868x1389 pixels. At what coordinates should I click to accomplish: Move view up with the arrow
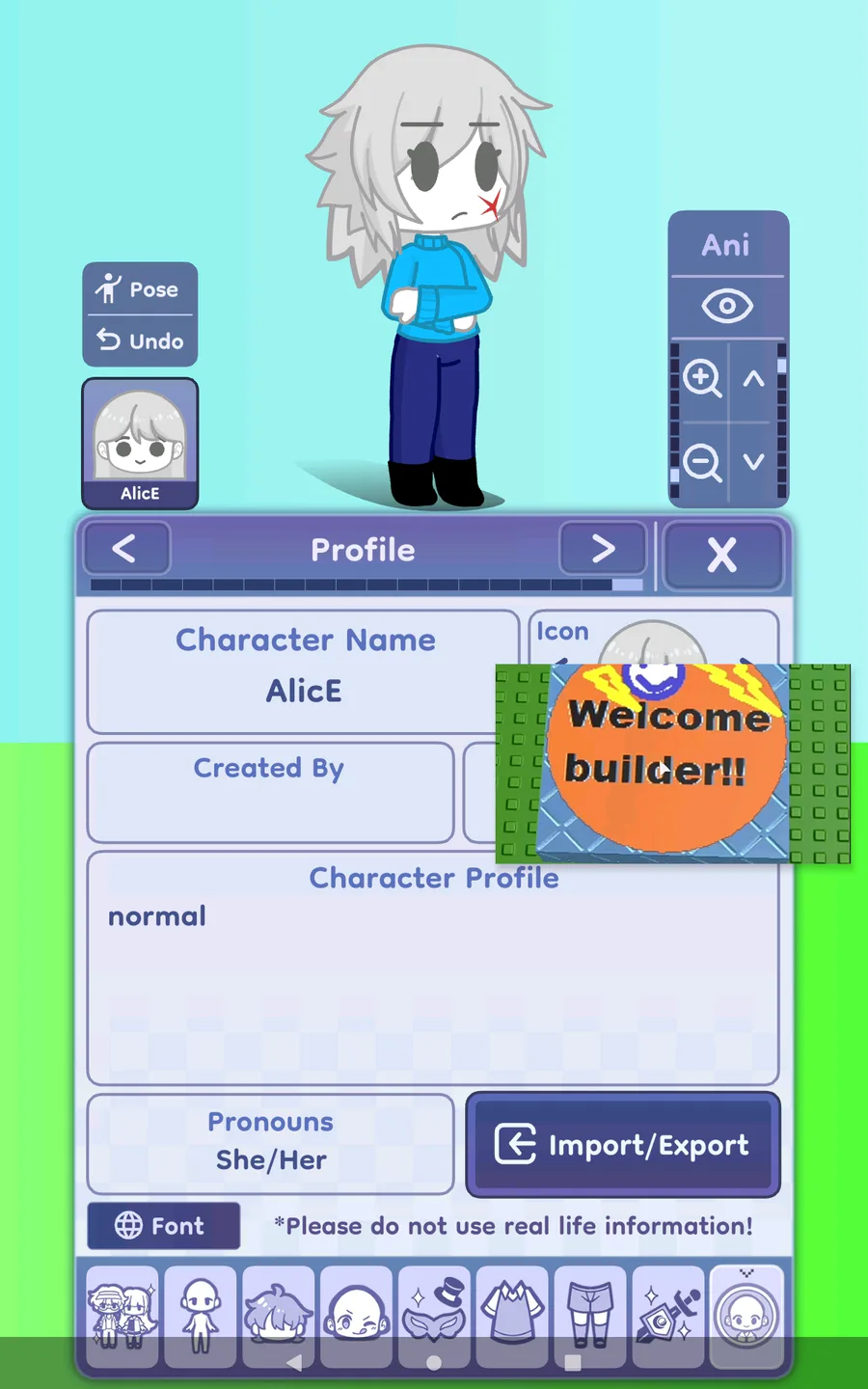tap(753, 379)
